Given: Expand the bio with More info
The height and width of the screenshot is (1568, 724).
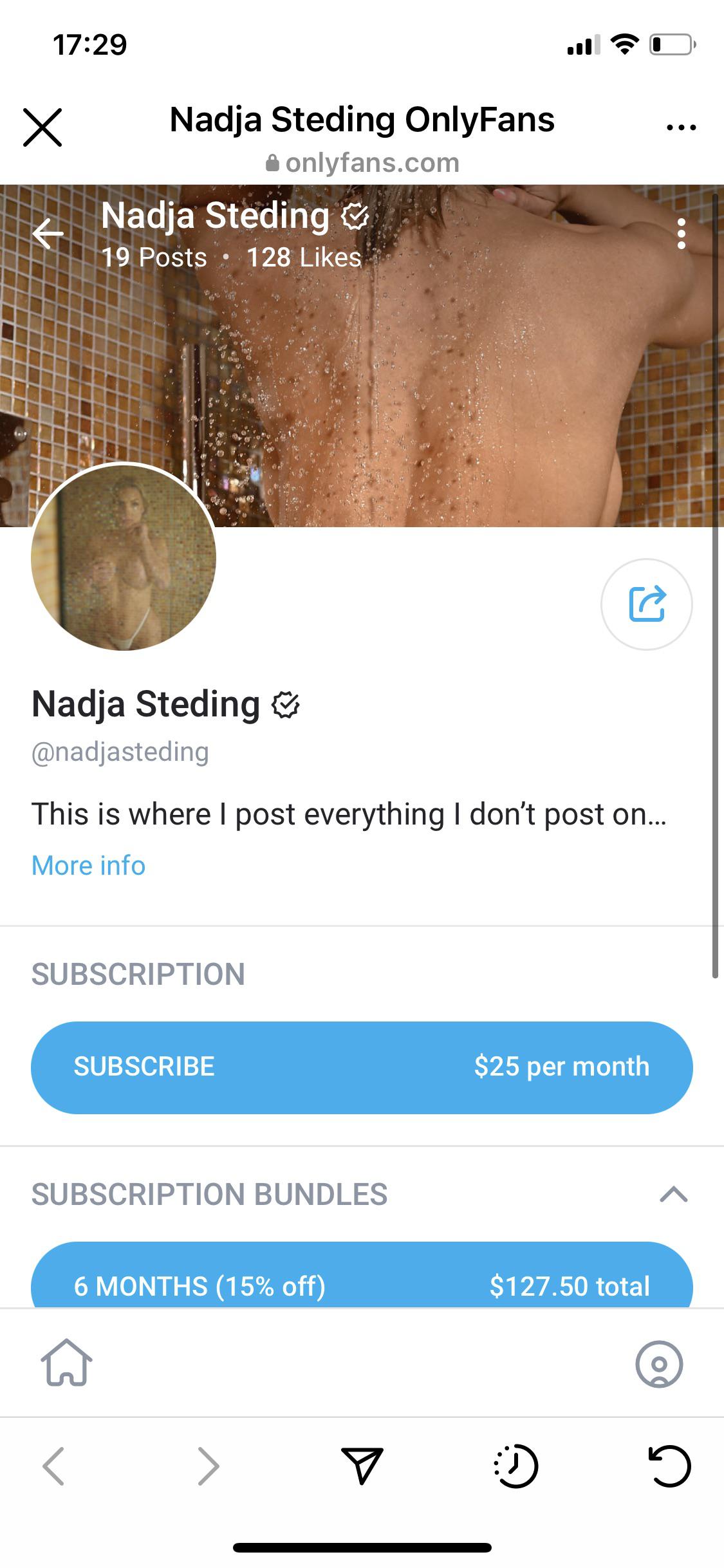Looking at the screenshot, I should click(x=88, y=865).
